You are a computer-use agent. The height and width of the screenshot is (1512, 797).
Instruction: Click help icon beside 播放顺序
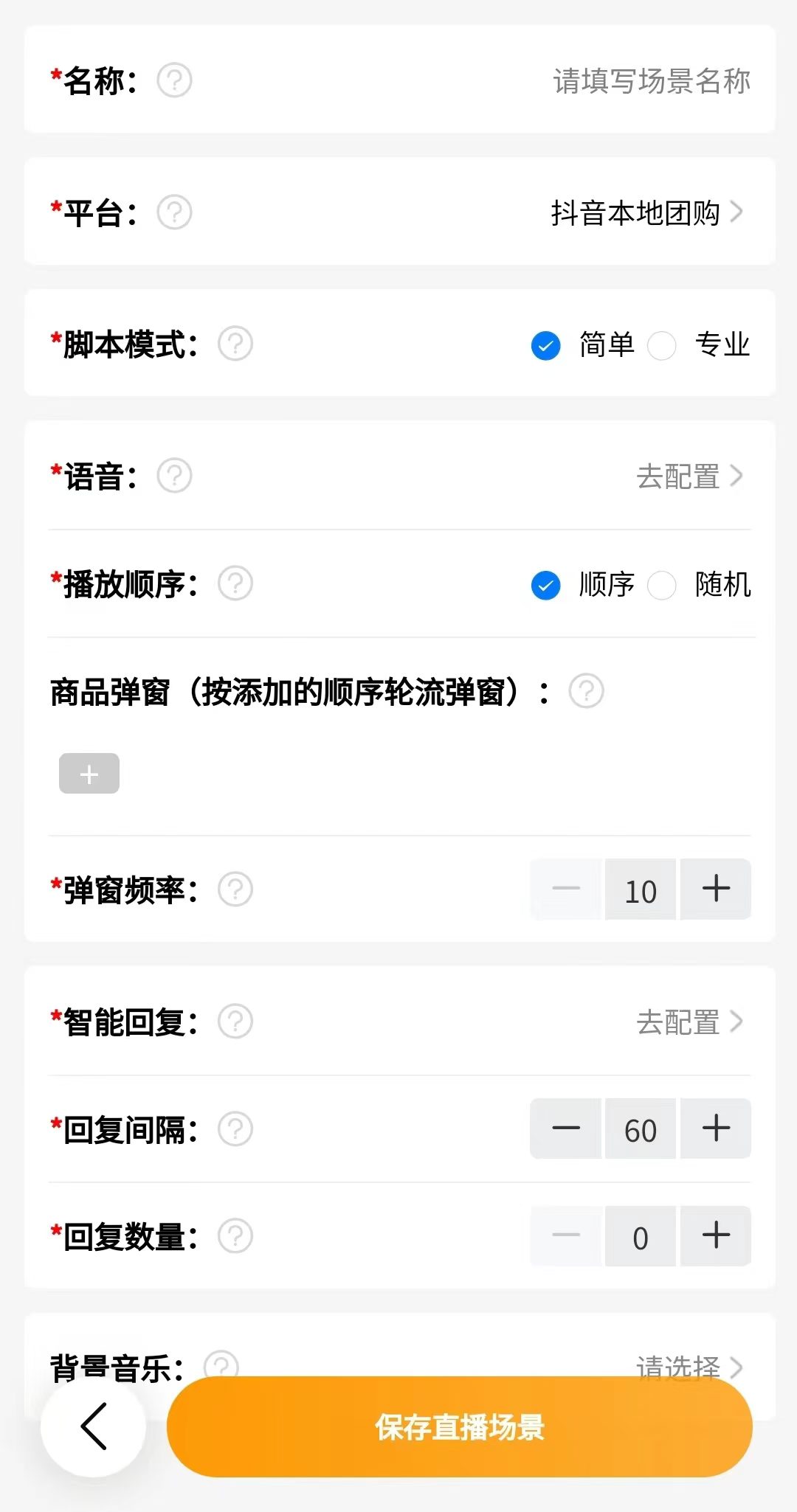pos(235,584)
